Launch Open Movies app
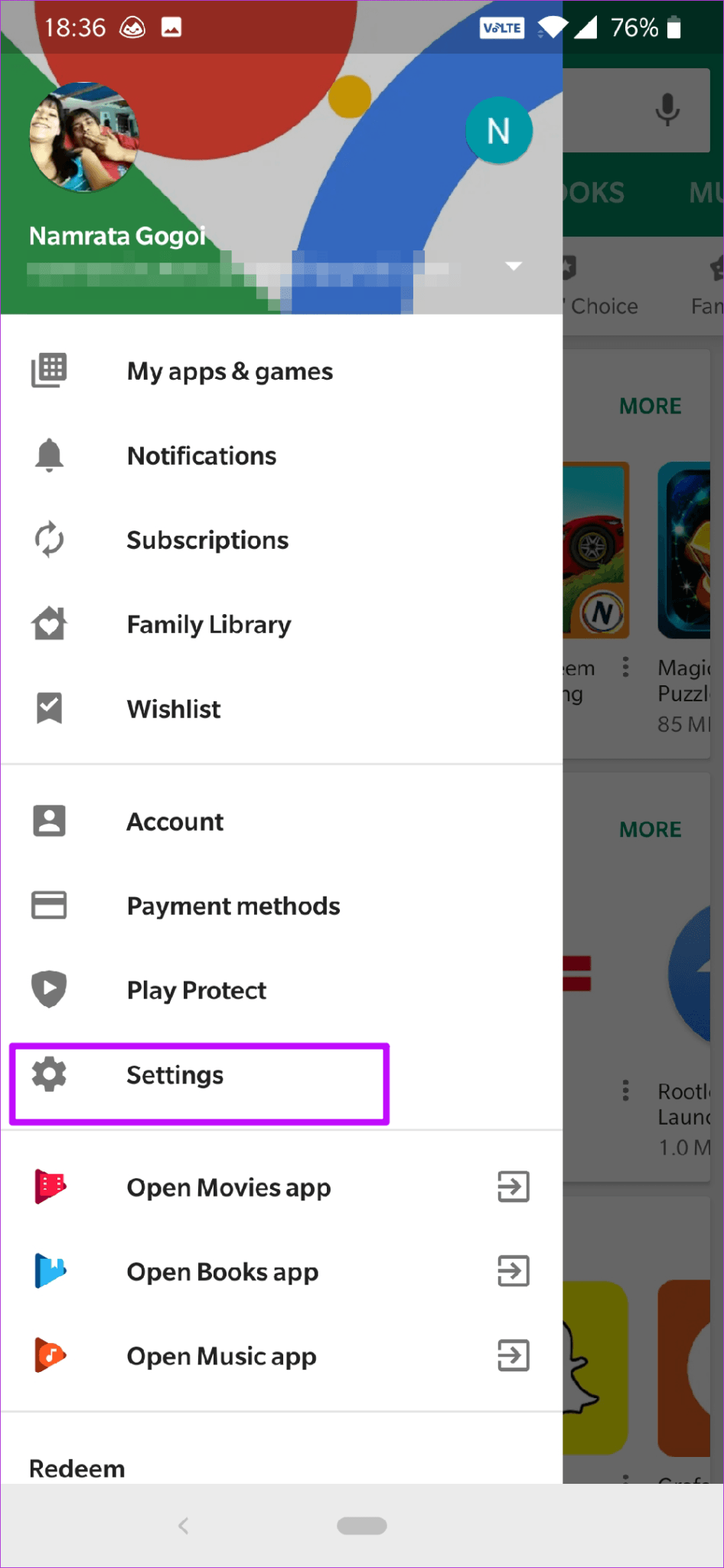The image size is (724, 1568). tap(228, 1187)
